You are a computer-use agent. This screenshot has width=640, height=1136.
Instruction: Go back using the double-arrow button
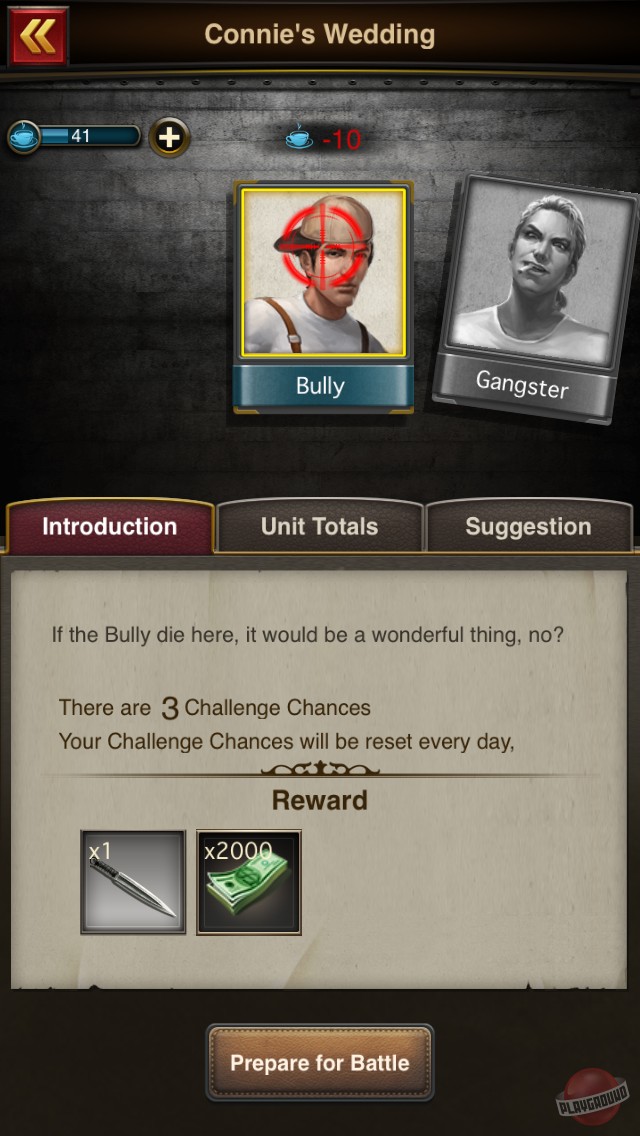[x=38, y=36]
